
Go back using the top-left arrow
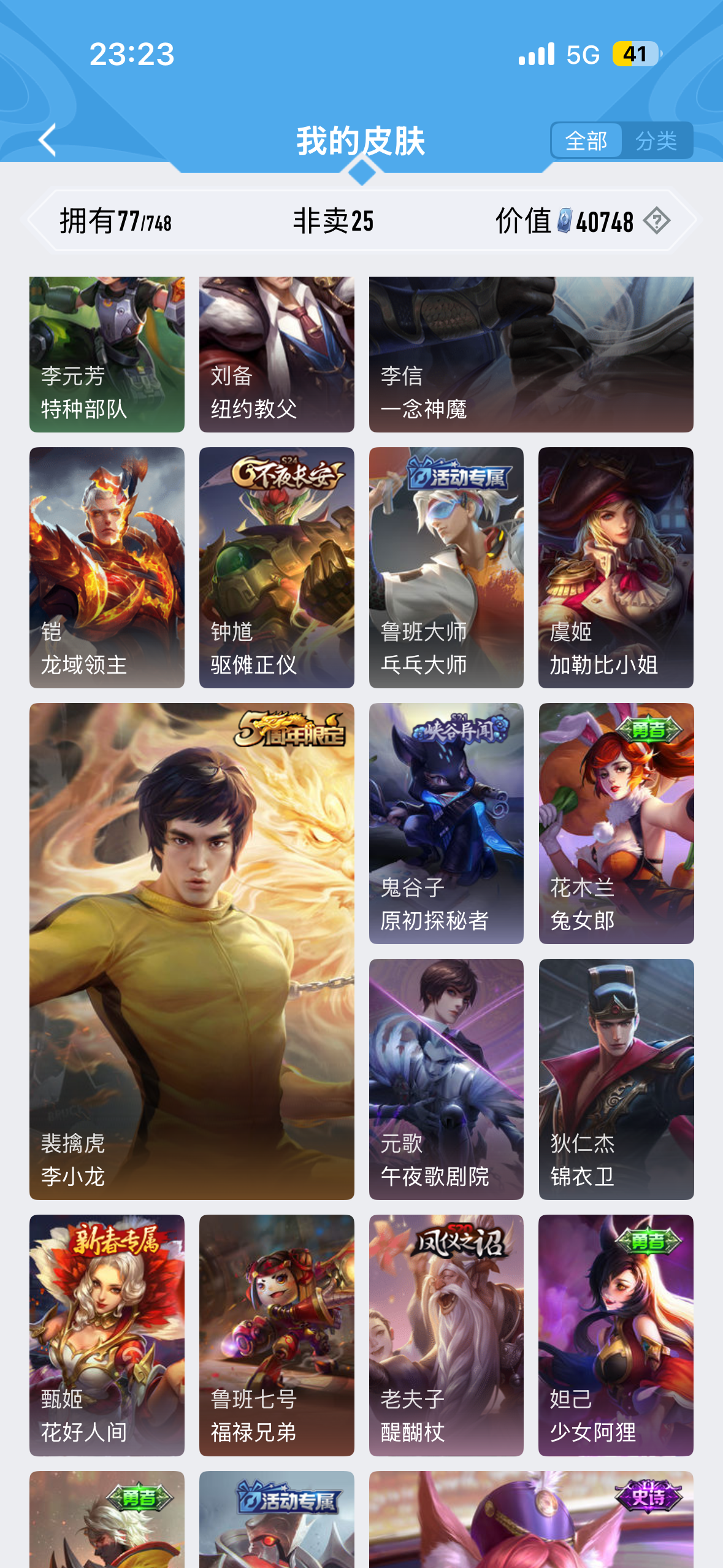(48, 140)
